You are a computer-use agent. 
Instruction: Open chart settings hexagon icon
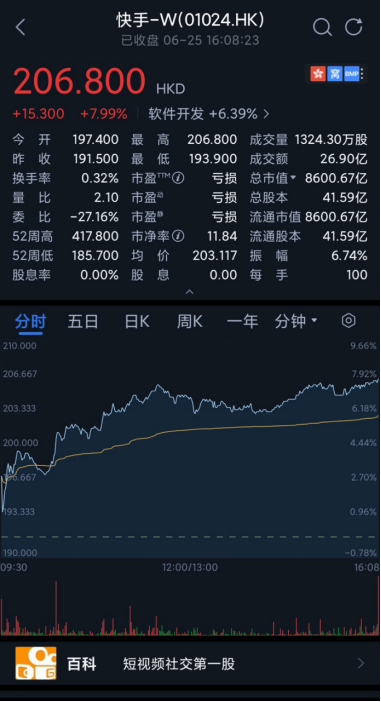coord(348,321)
